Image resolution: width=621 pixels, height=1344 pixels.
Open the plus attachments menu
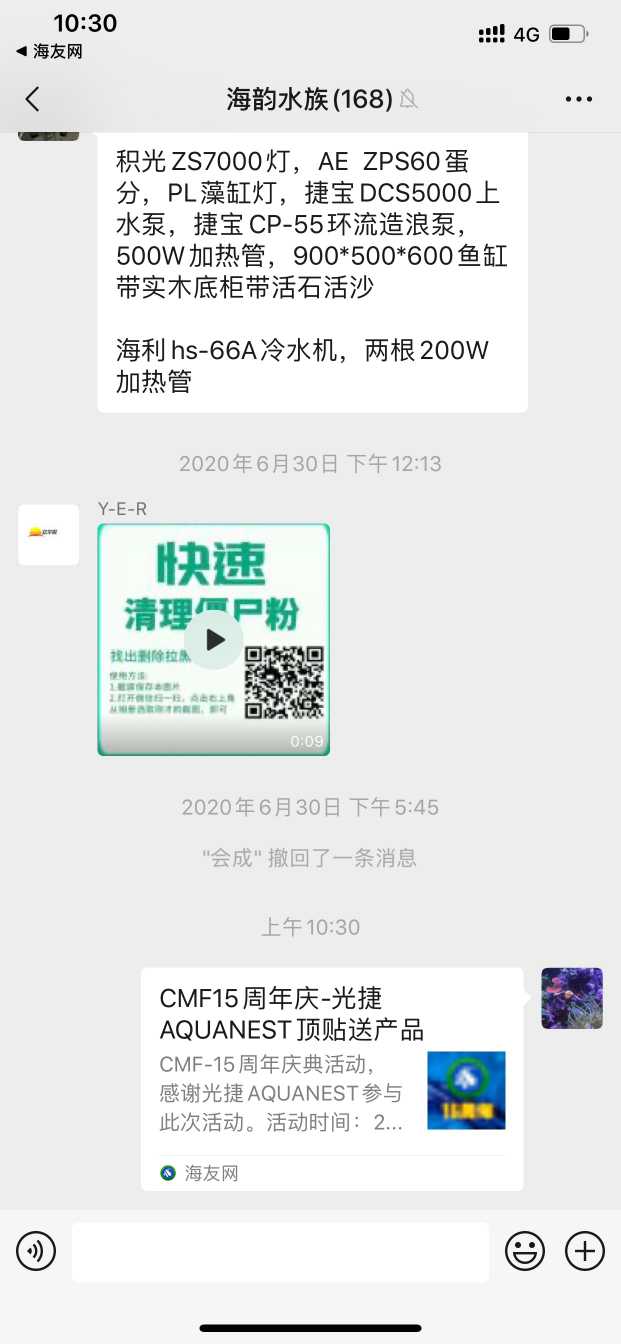point(585,1251)
